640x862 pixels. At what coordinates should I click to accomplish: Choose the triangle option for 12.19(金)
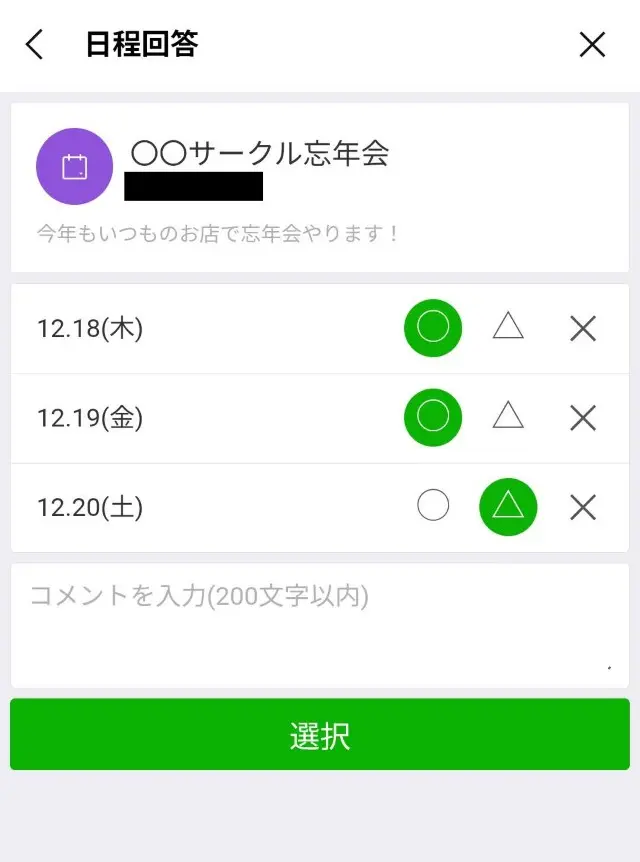(508, 417)
